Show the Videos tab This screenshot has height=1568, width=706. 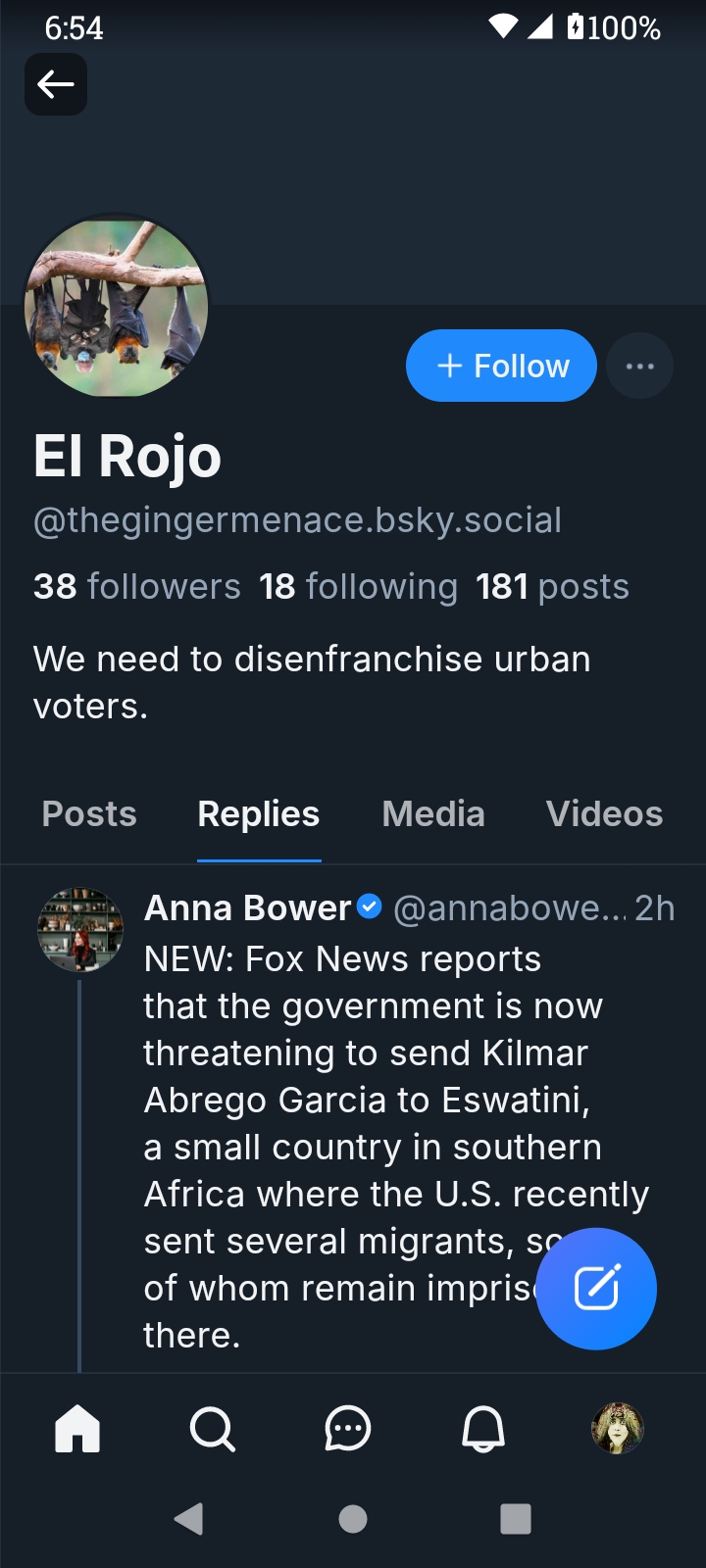[x=604, y=813]
